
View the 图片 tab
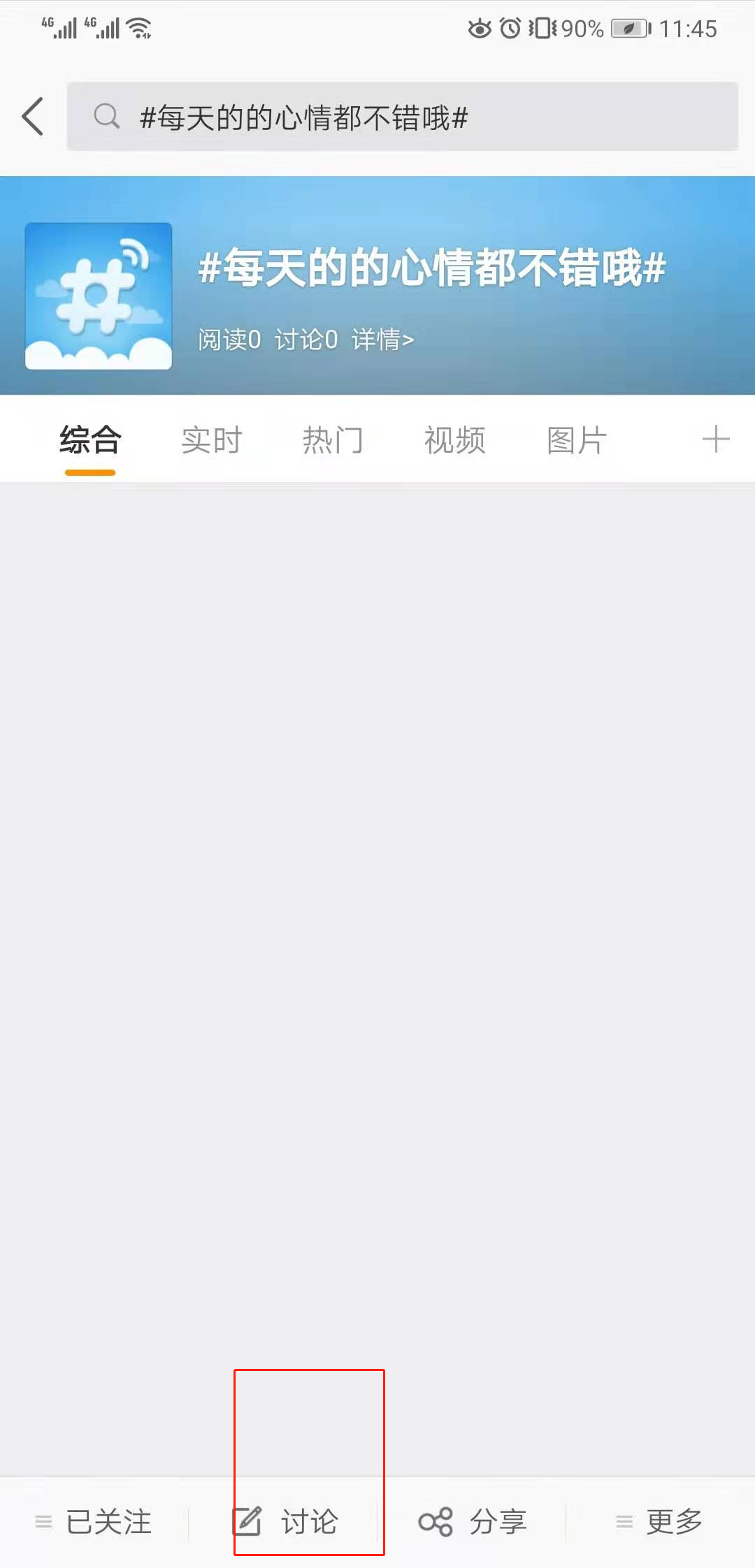click(576, 441)
